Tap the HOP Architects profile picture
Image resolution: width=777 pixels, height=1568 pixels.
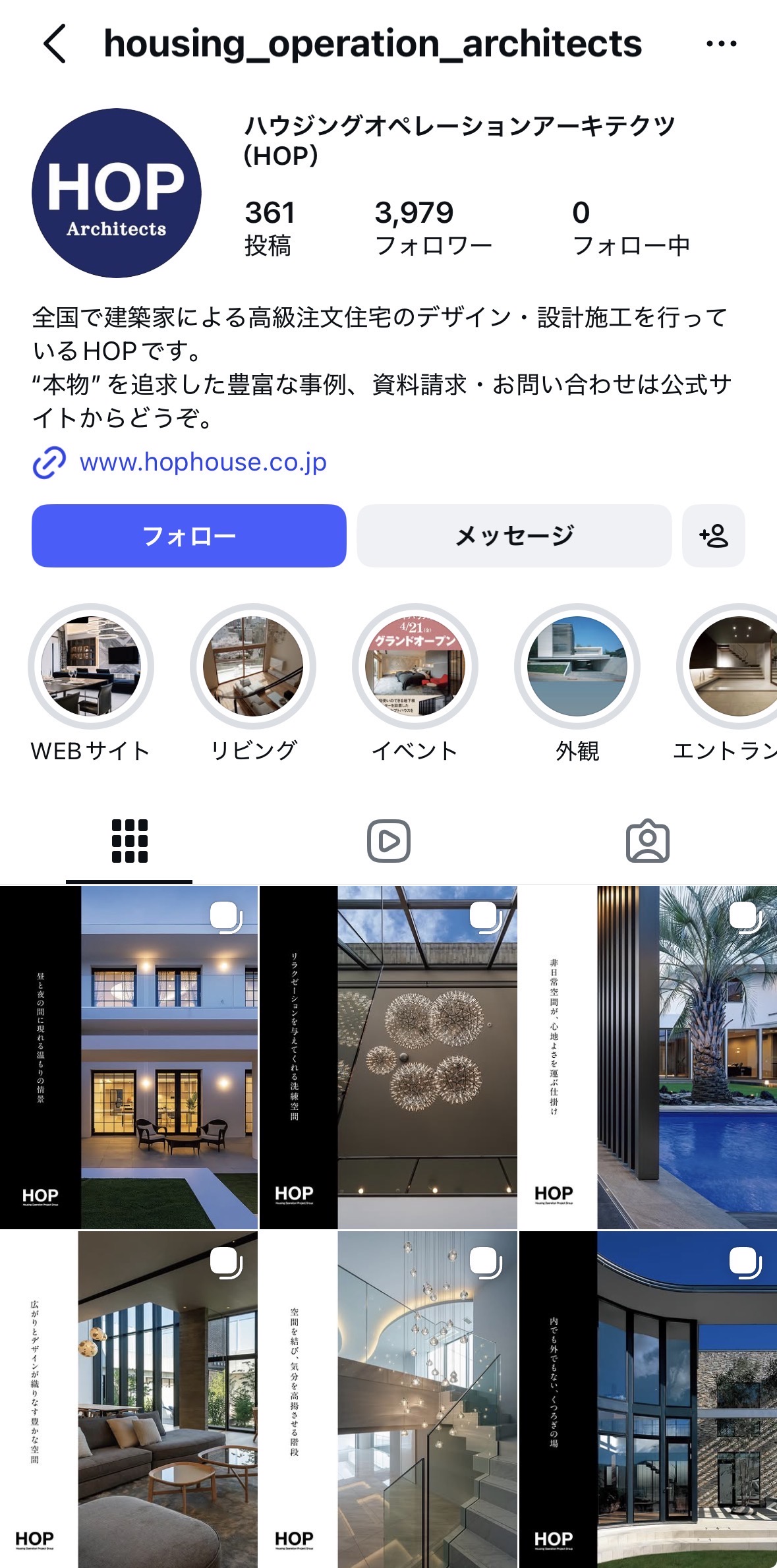(x=119, y=191)
